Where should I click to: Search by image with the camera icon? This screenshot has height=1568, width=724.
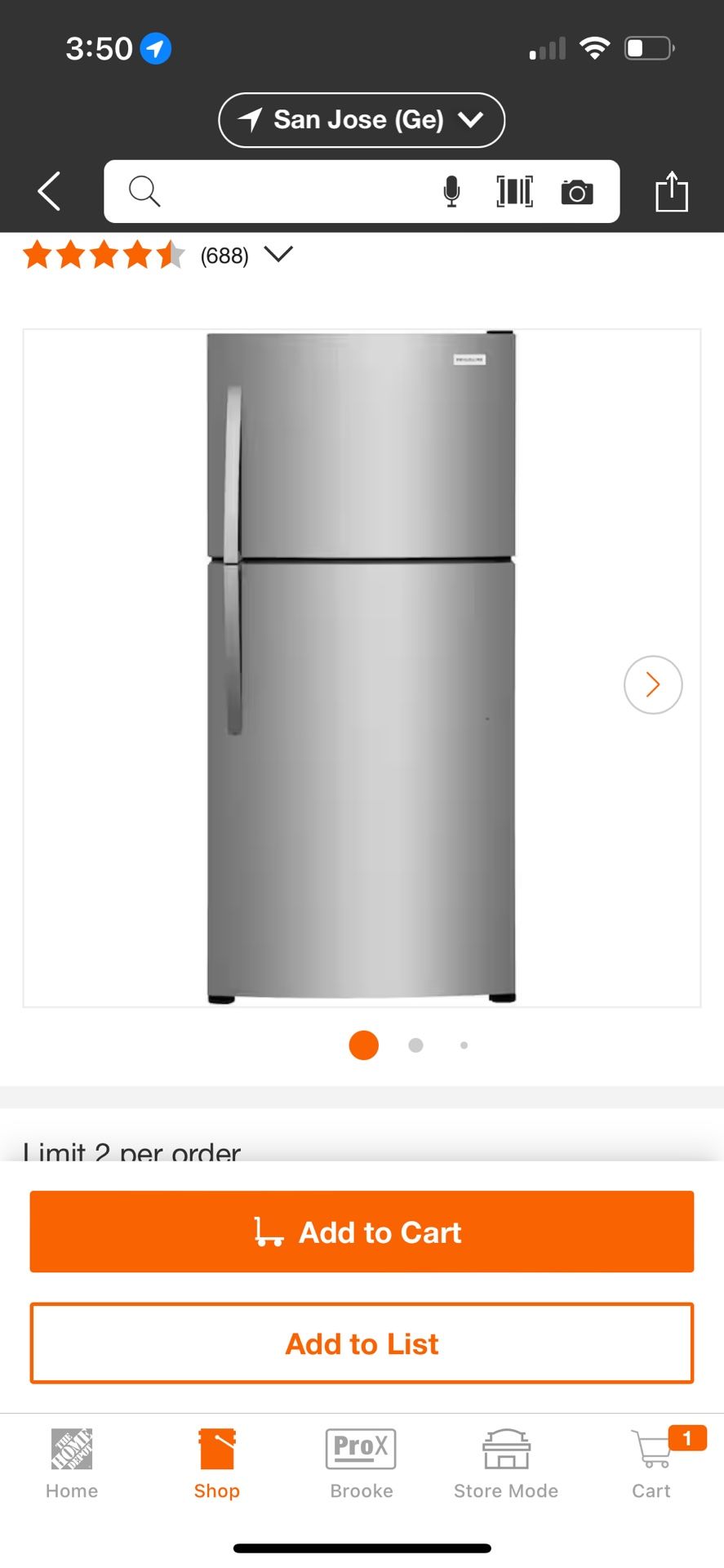coord(576,192)
